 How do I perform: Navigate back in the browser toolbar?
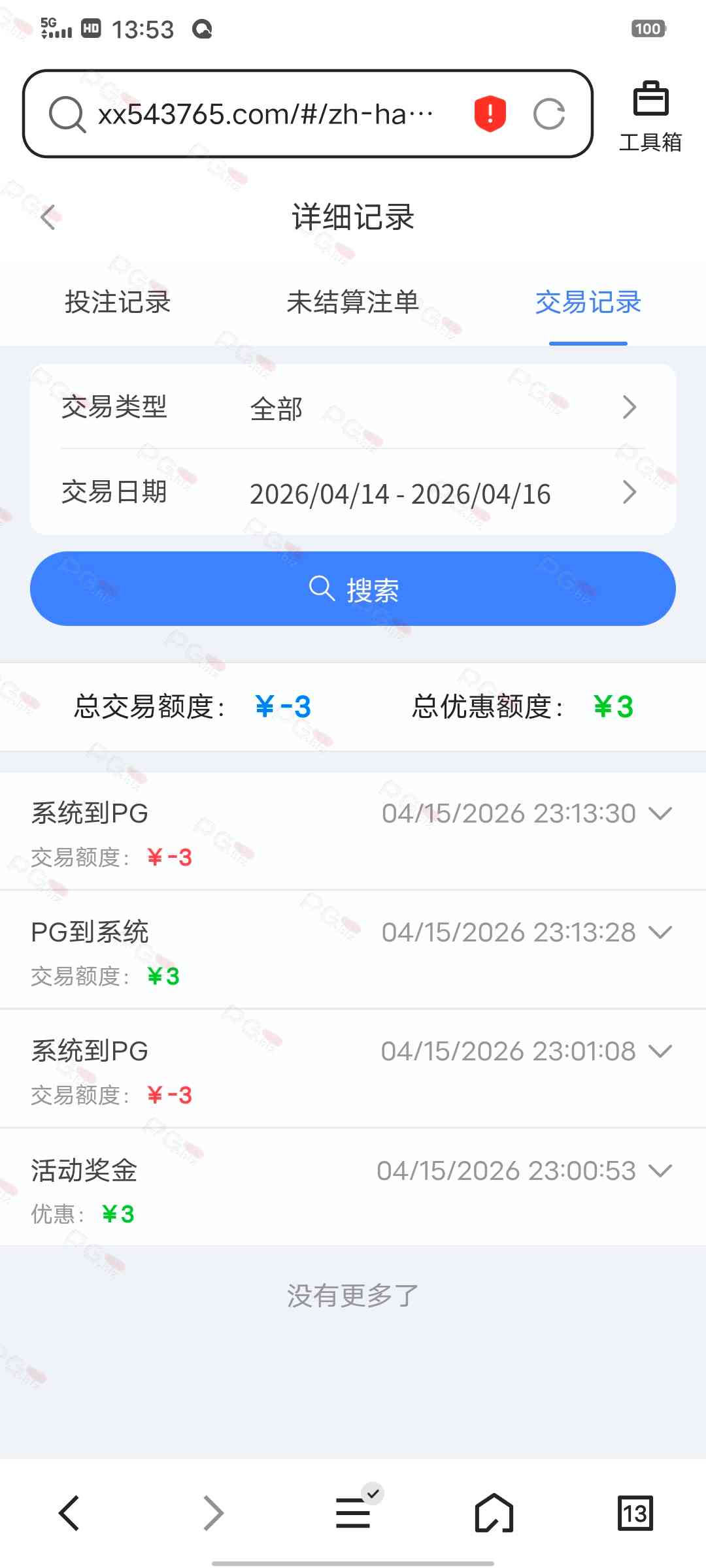pos(69,1512)
